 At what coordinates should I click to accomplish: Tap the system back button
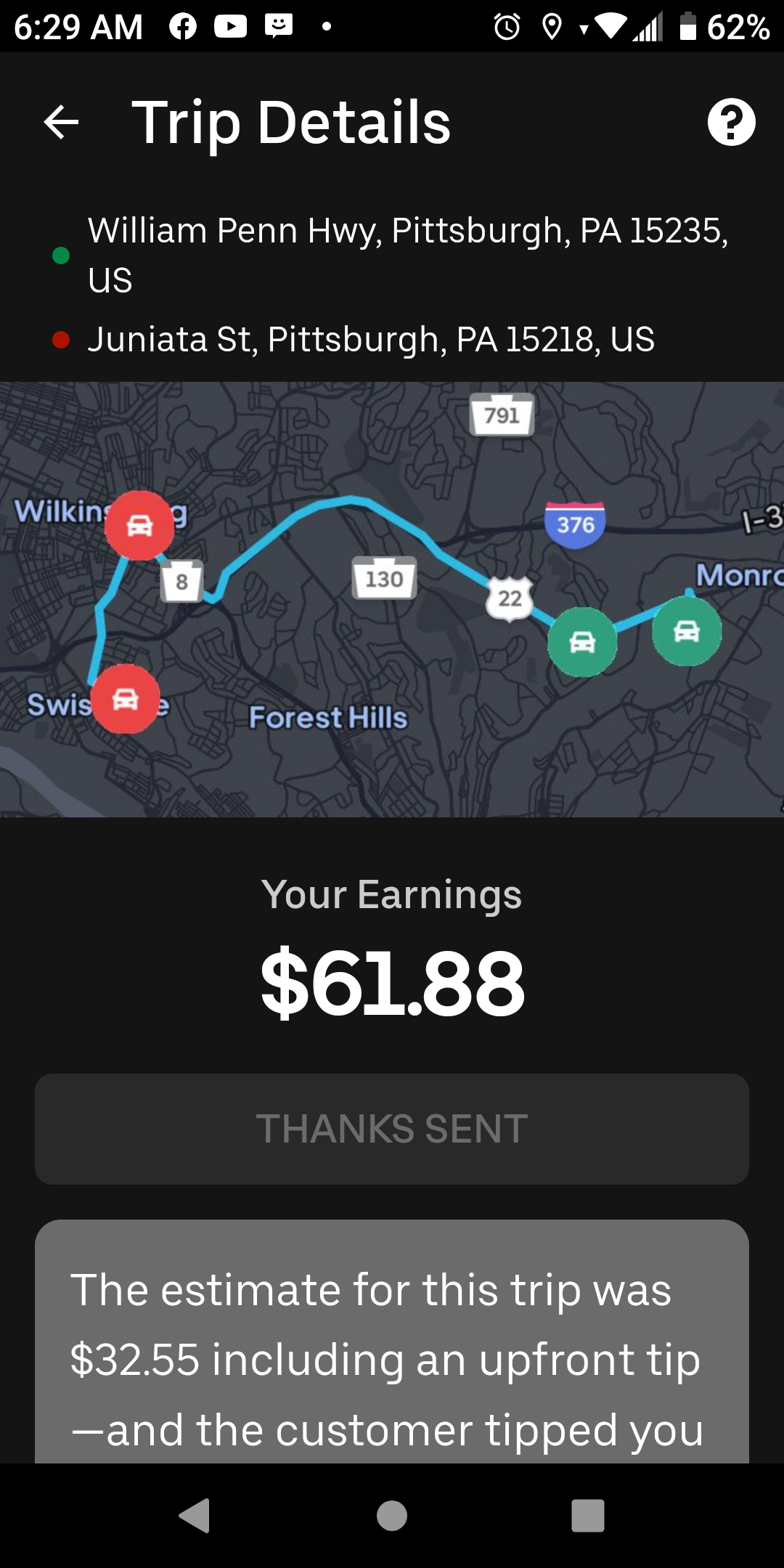coord(195,1515)
